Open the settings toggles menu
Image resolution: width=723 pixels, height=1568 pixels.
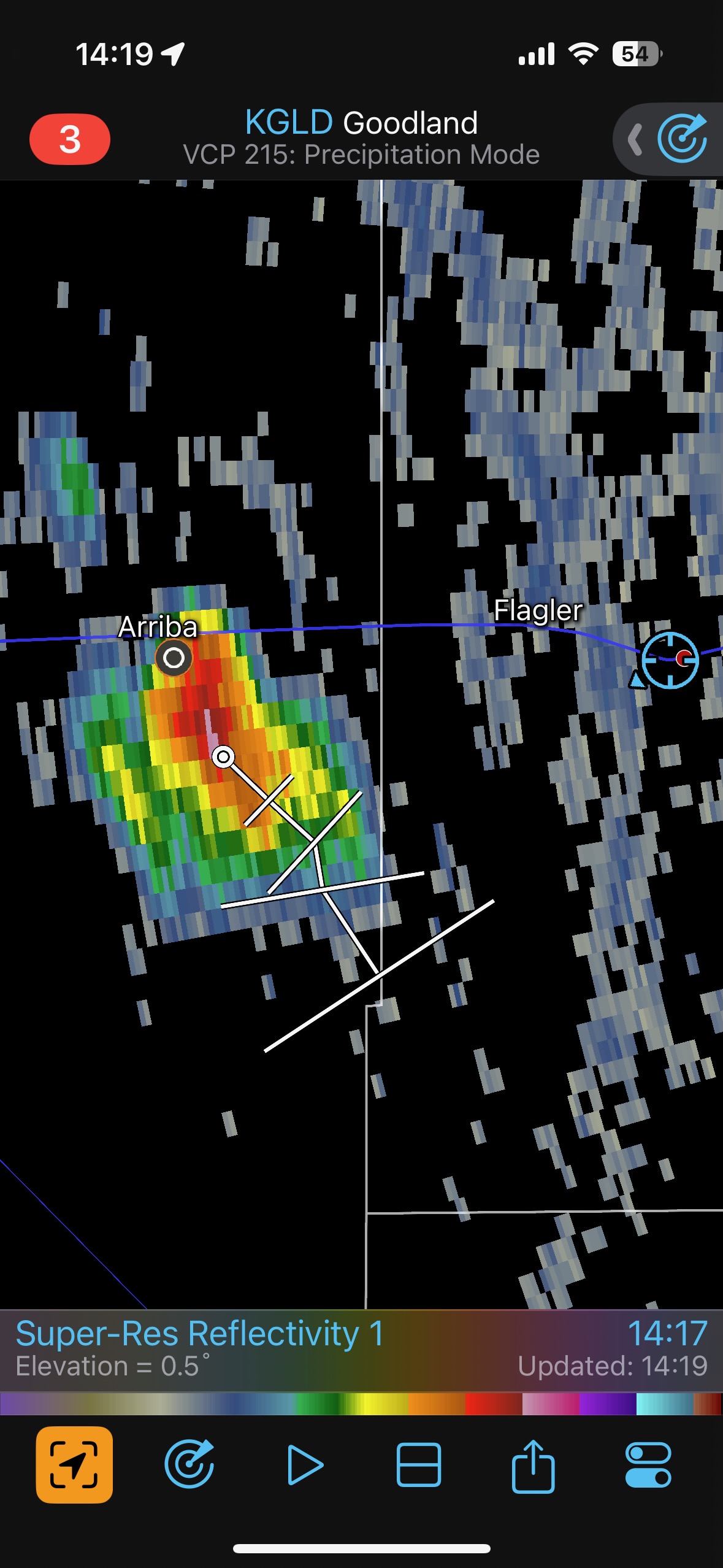(x=648, y=1465)
